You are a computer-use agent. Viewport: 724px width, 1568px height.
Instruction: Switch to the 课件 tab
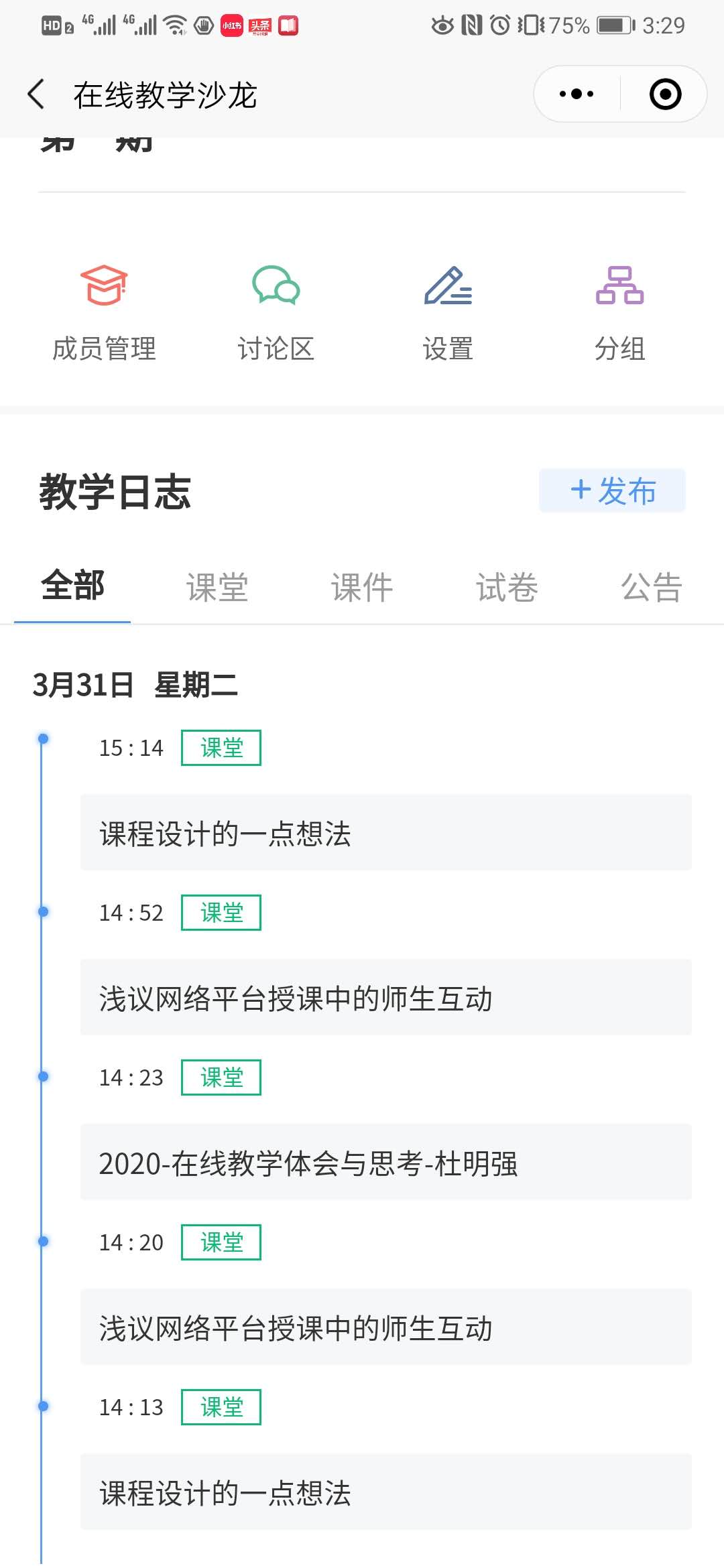coord(362,587)
